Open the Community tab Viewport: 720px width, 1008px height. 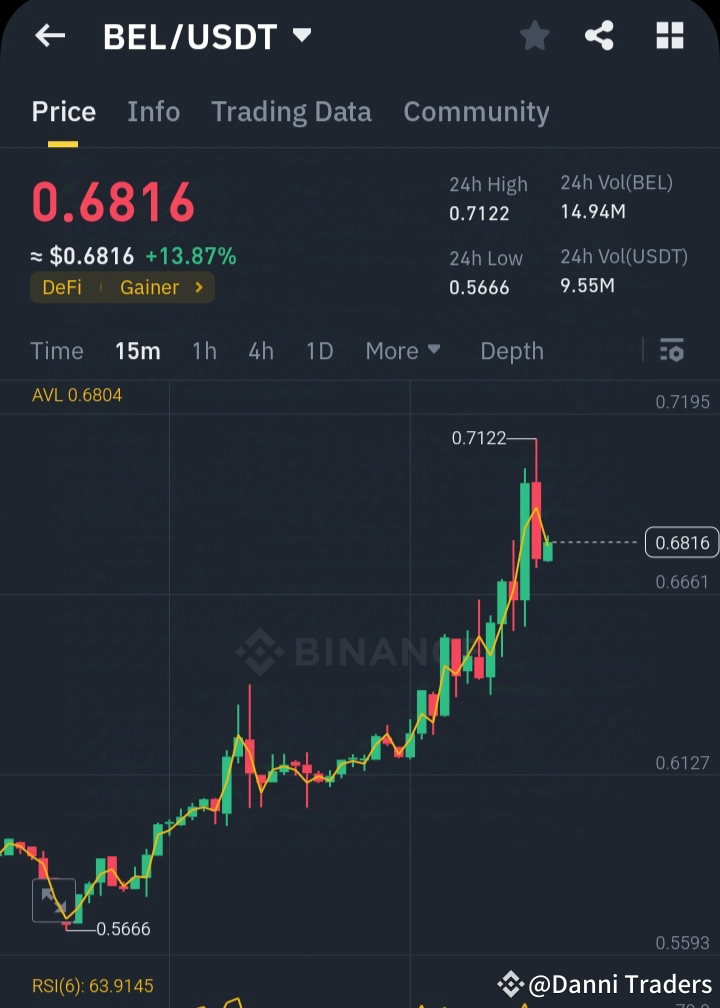(477, 112)
